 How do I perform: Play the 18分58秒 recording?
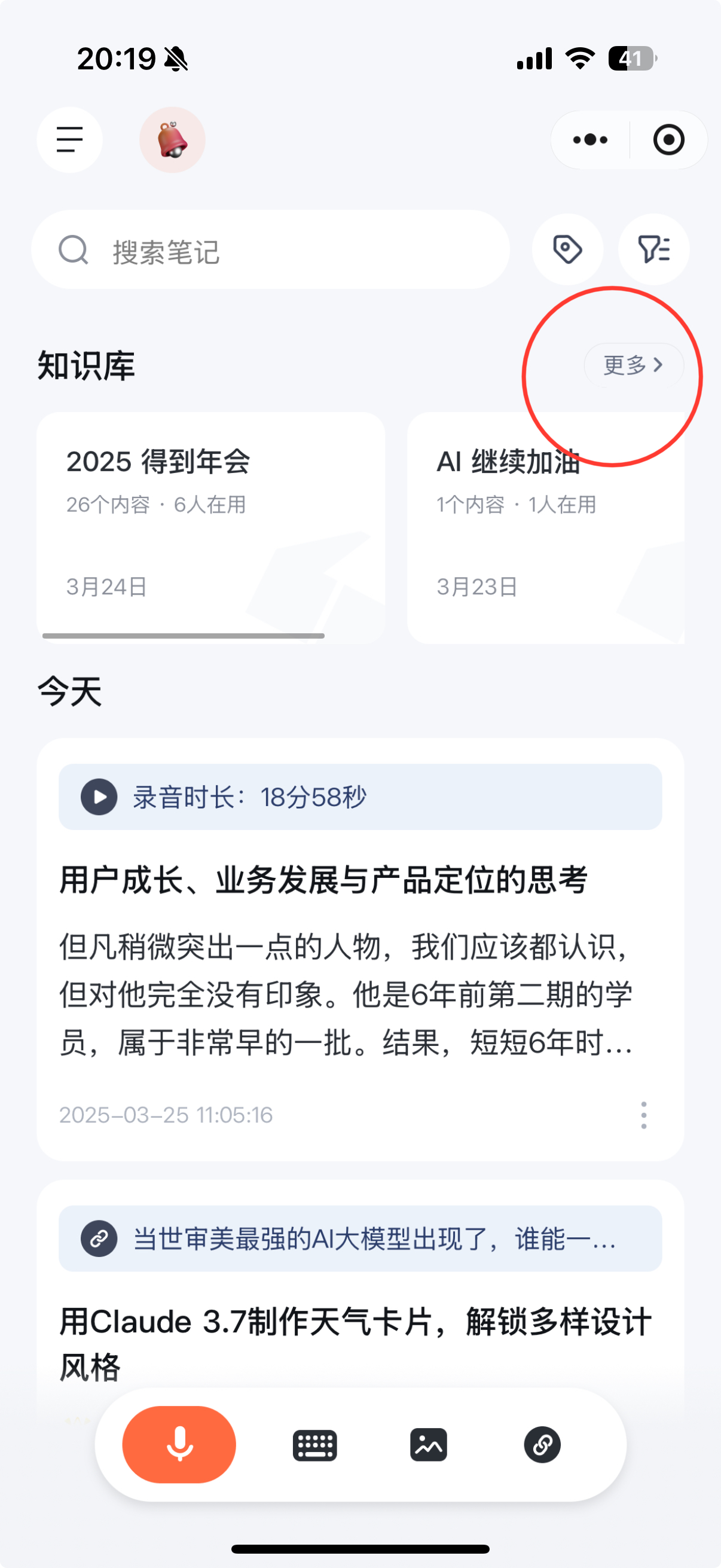99,797
